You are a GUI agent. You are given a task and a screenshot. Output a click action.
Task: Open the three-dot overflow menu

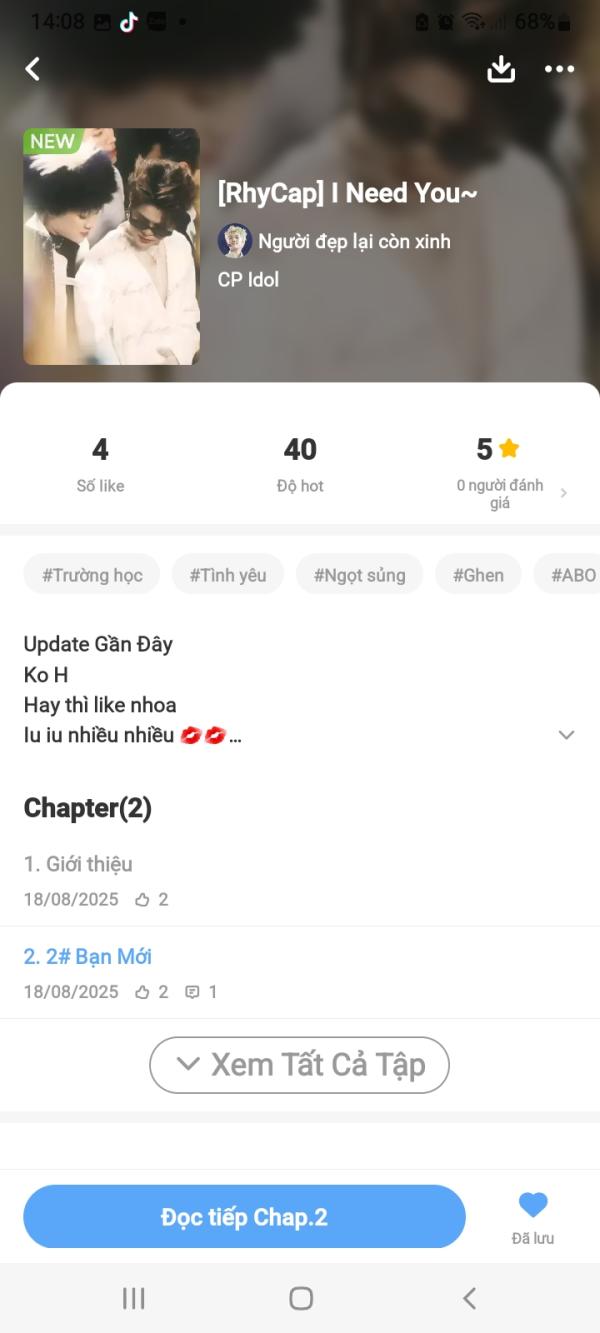click(x=559, y=69)
